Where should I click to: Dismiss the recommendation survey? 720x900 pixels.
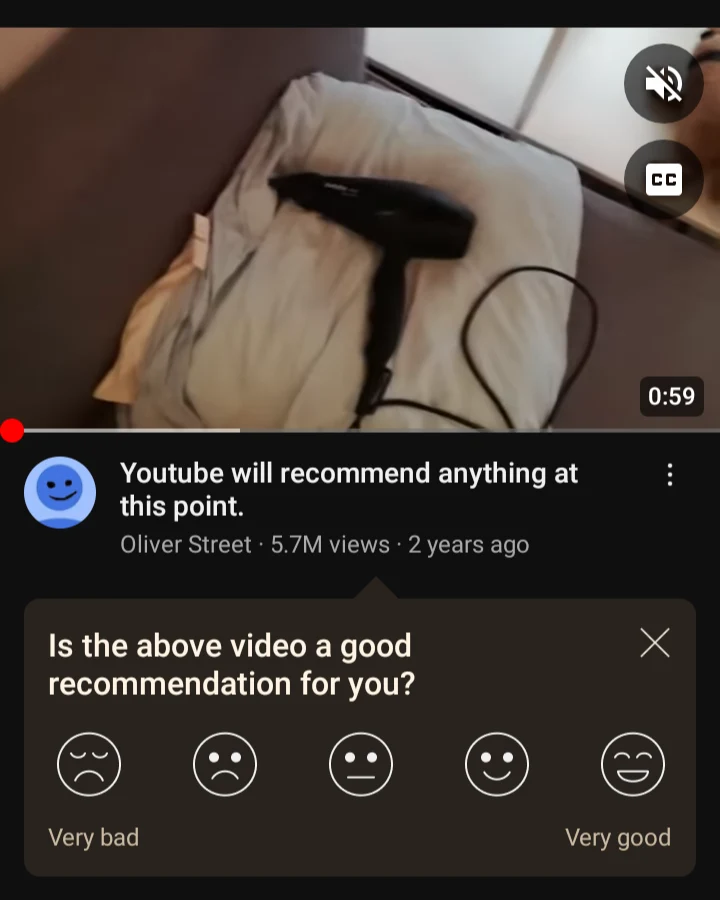click(x=655, y=643)
